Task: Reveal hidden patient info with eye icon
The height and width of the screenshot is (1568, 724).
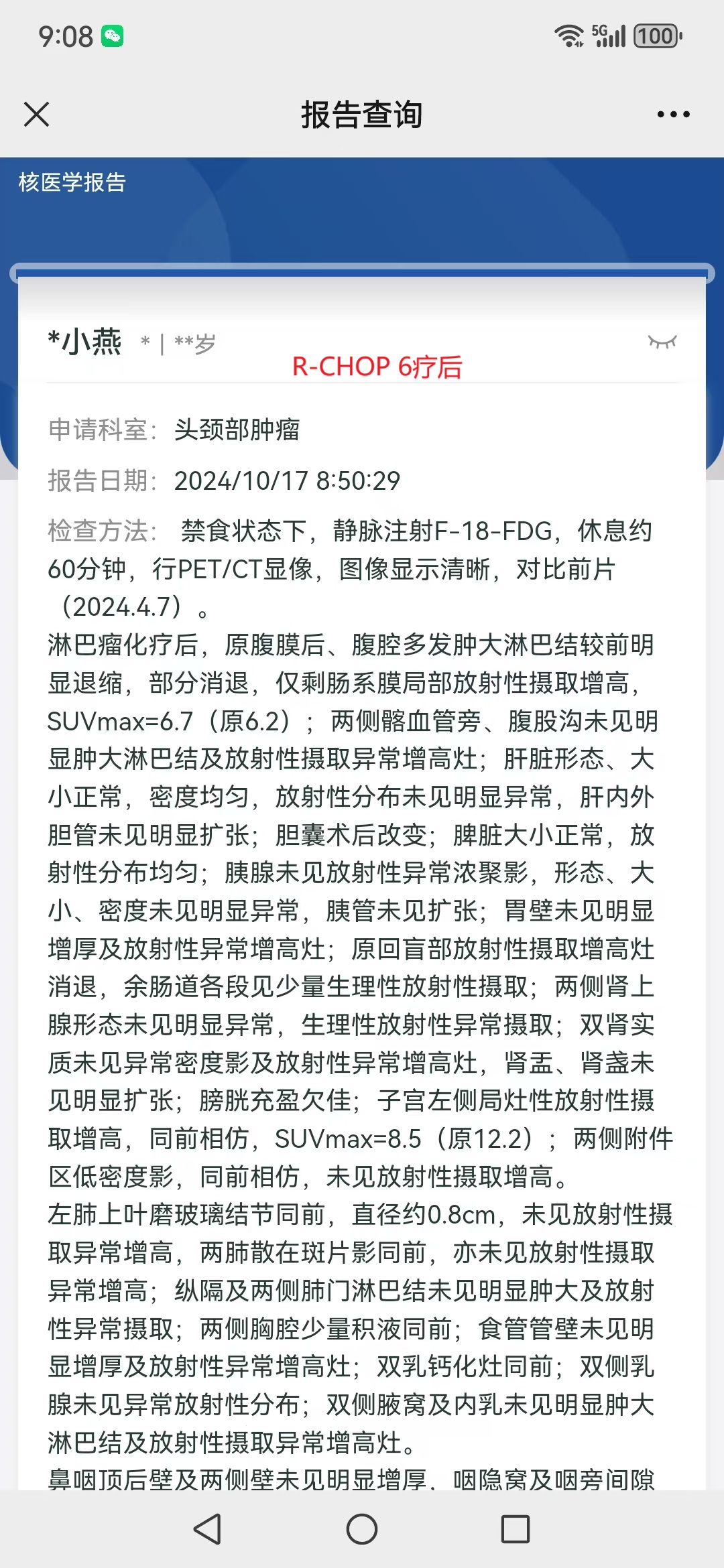Action: tap(662, 342)
